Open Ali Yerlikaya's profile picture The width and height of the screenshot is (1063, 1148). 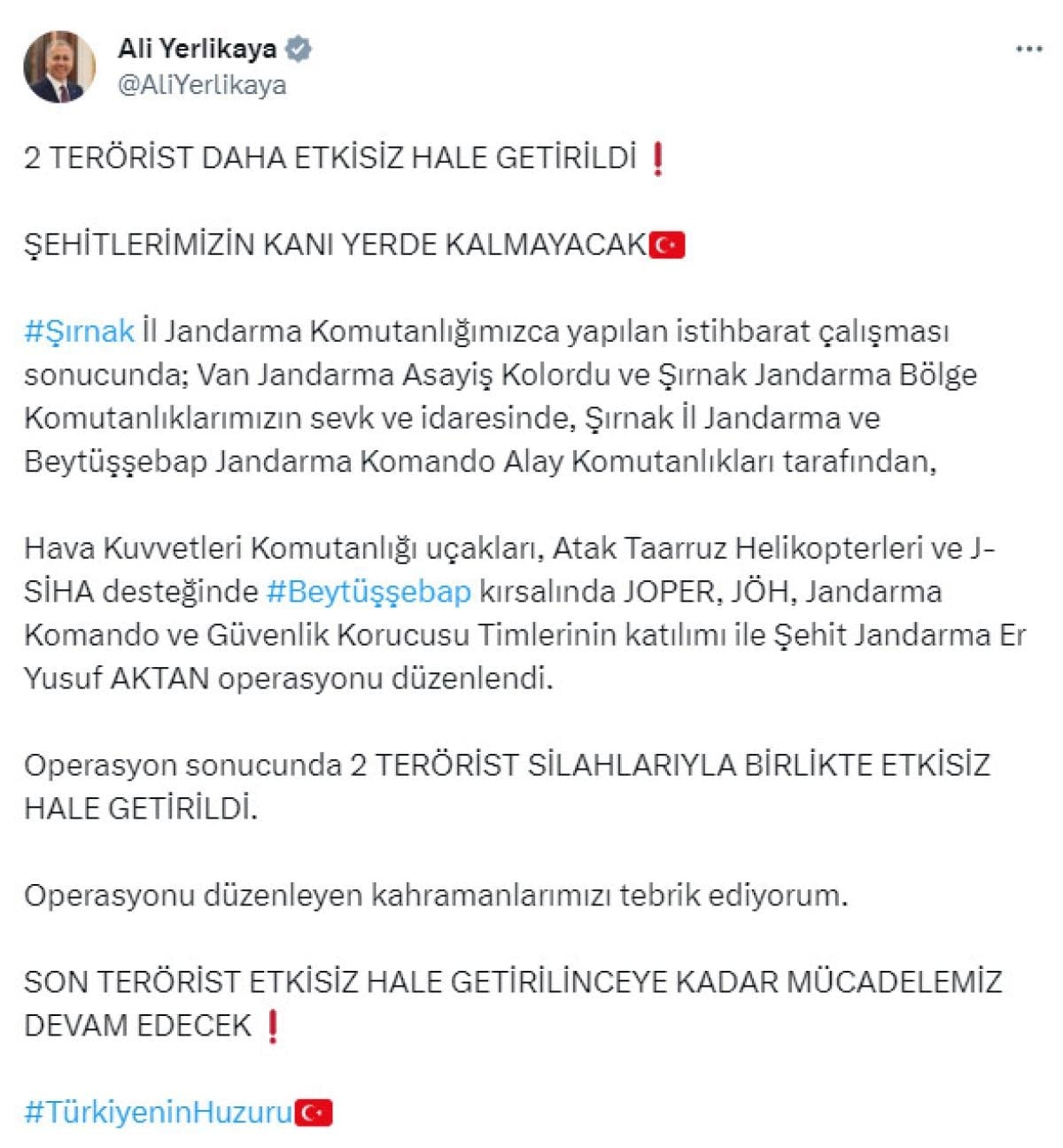(59, 66)
